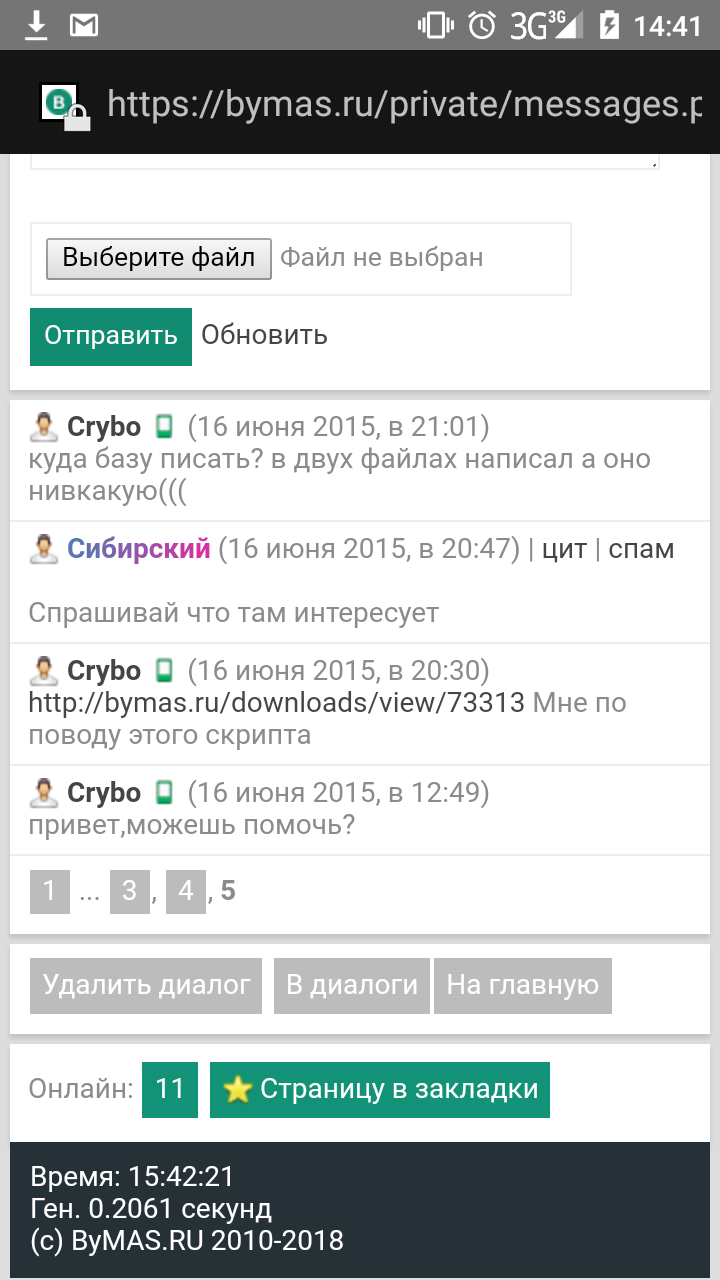Open Crybo's profile from 21:01 message
This screenshot has width=720, height=1280.
point(103,427)
